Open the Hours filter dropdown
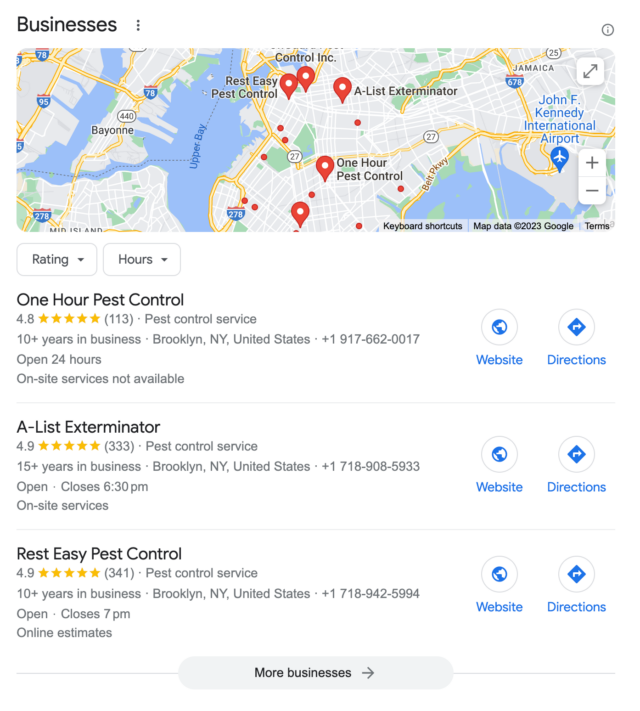Image resolution: width=640 pixels, height=711 pixels. (x=142, y=259)
